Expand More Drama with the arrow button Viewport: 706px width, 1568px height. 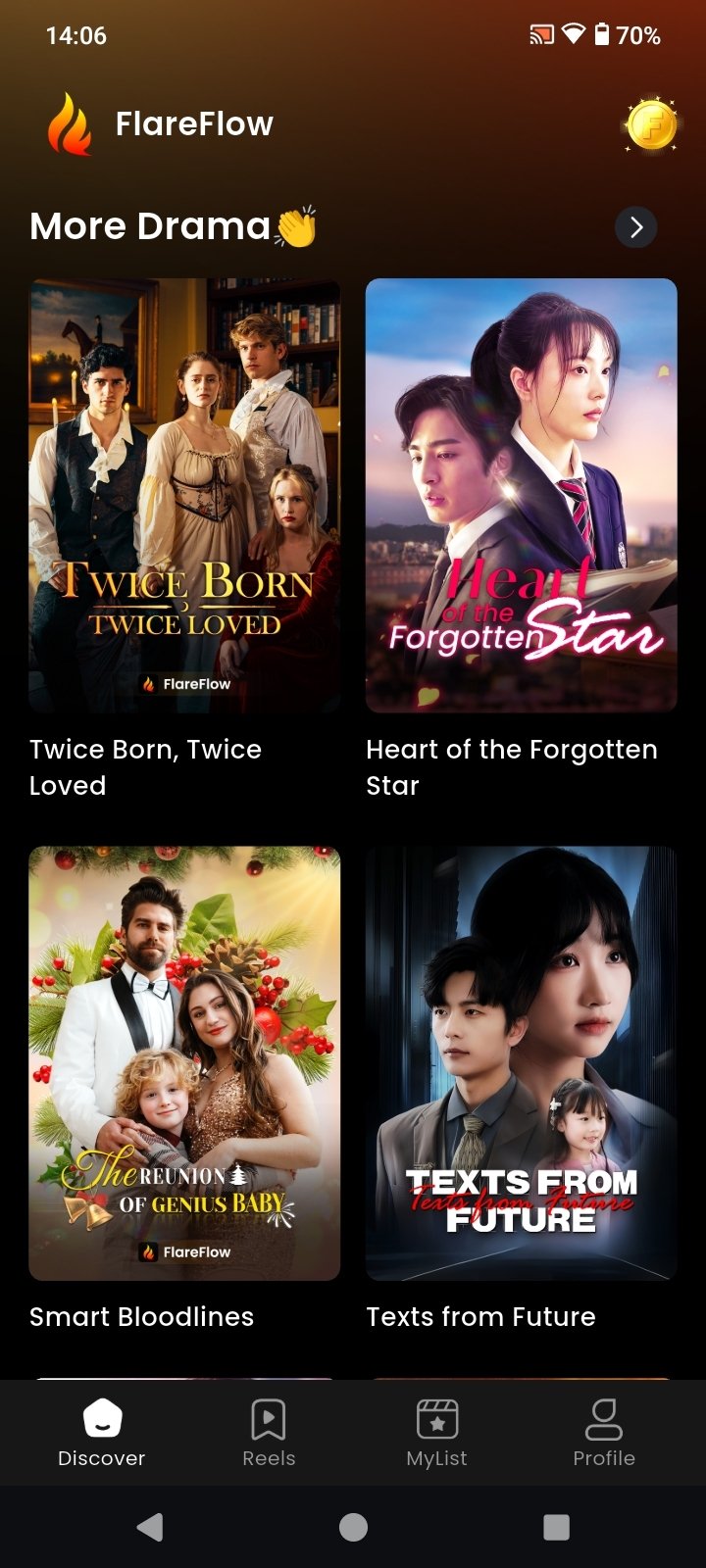(x=635, y=227)
